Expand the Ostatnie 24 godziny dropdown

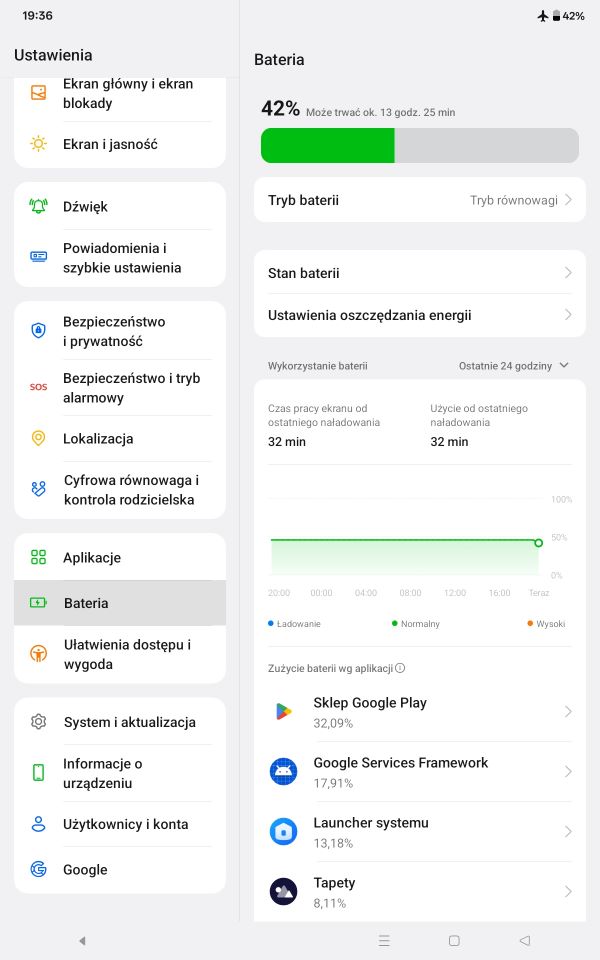coord(514,366)
